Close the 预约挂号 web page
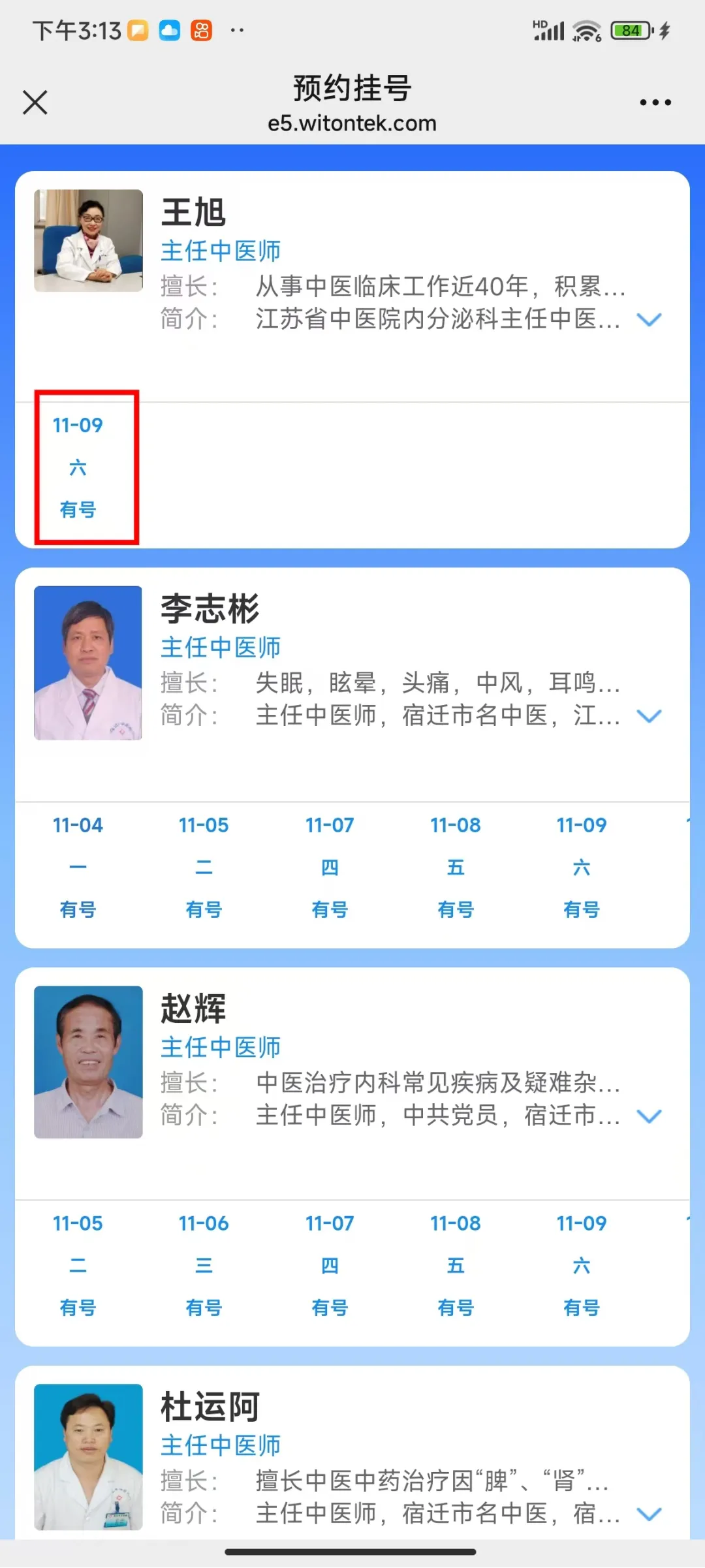The image size is (705, 1568). 35,102
